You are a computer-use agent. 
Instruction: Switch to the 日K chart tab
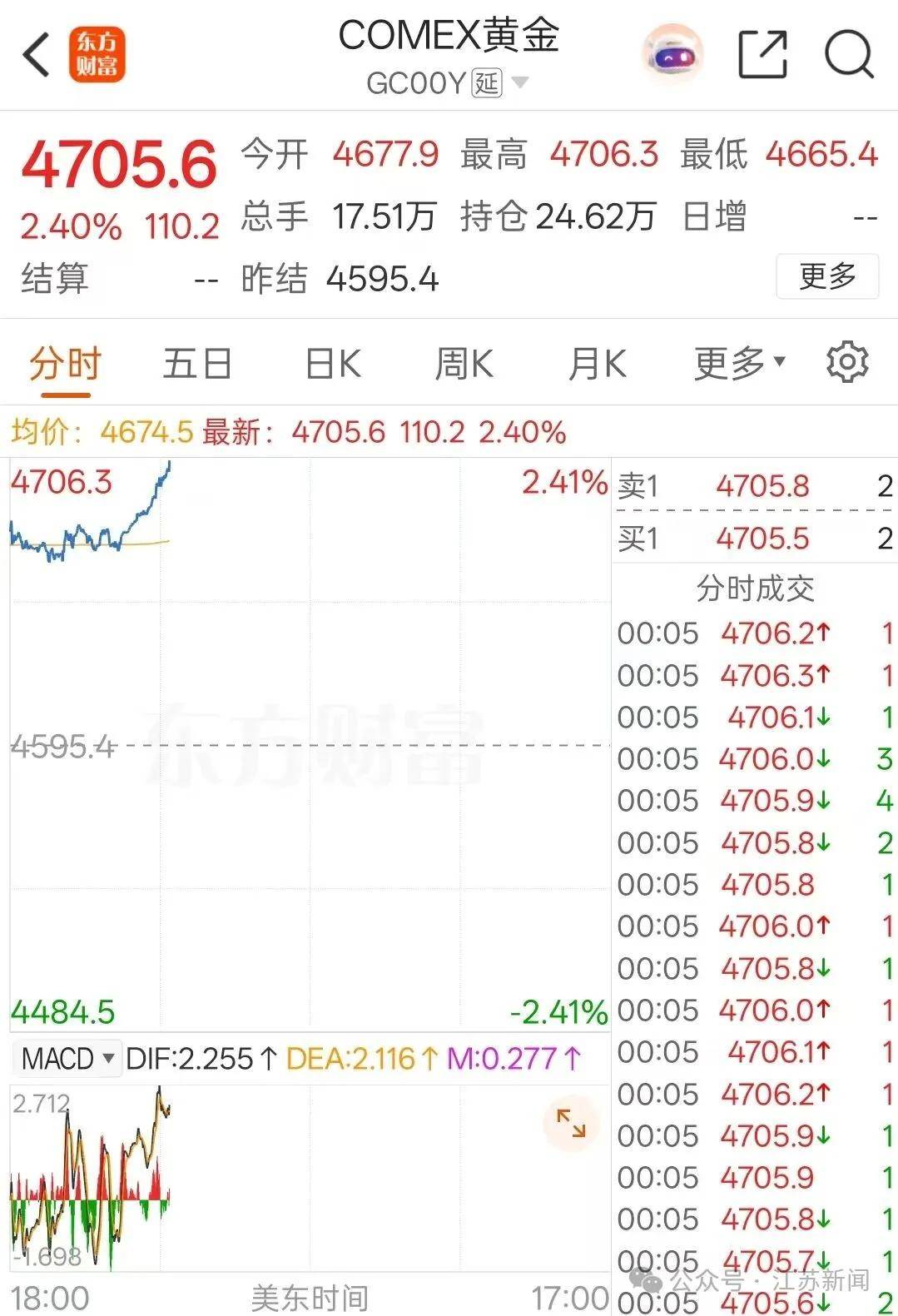click(x=332, y=365)
